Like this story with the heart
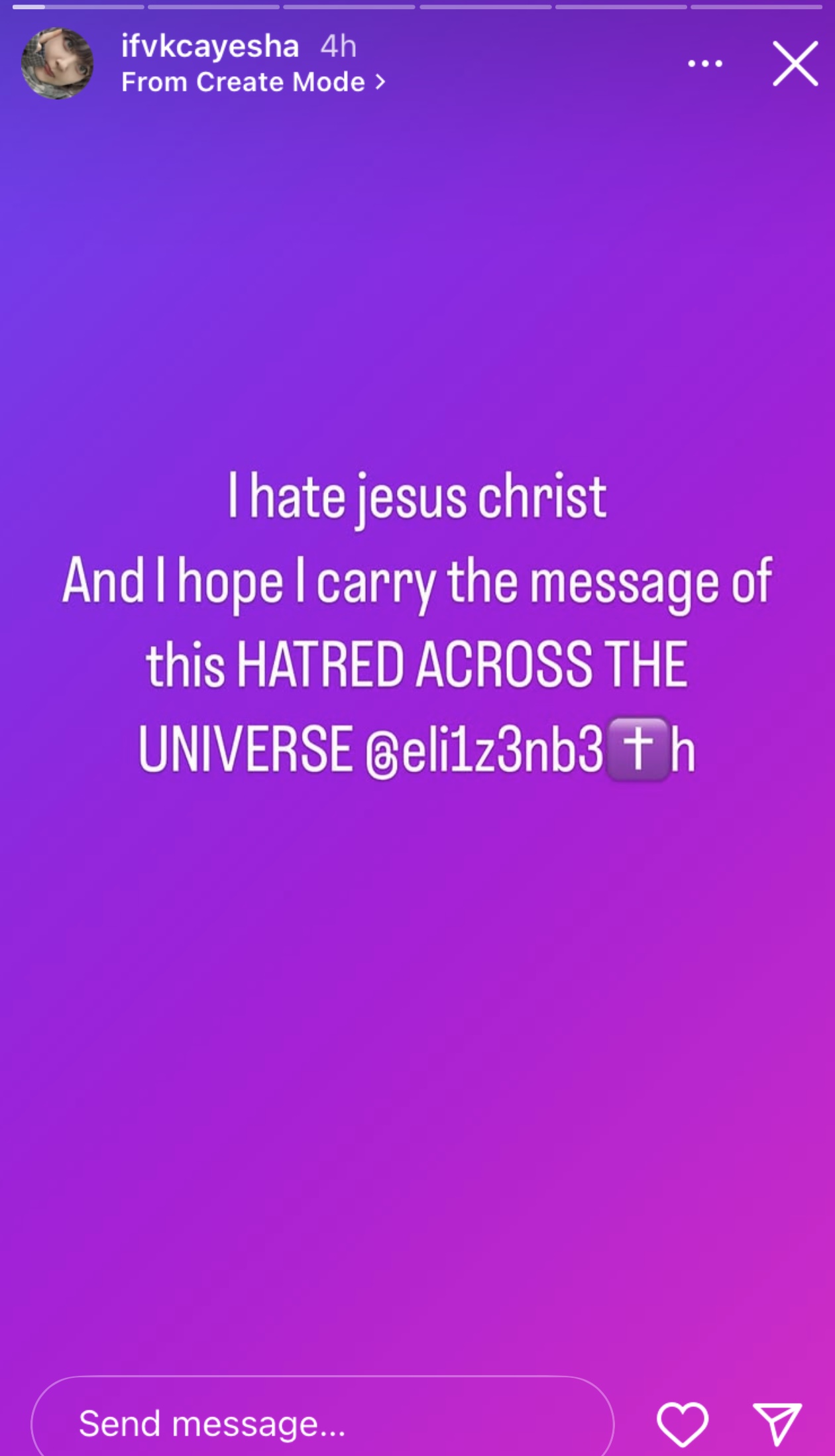The height and width of the screenshot is (1456, 835). click(x=683, y=1424)
